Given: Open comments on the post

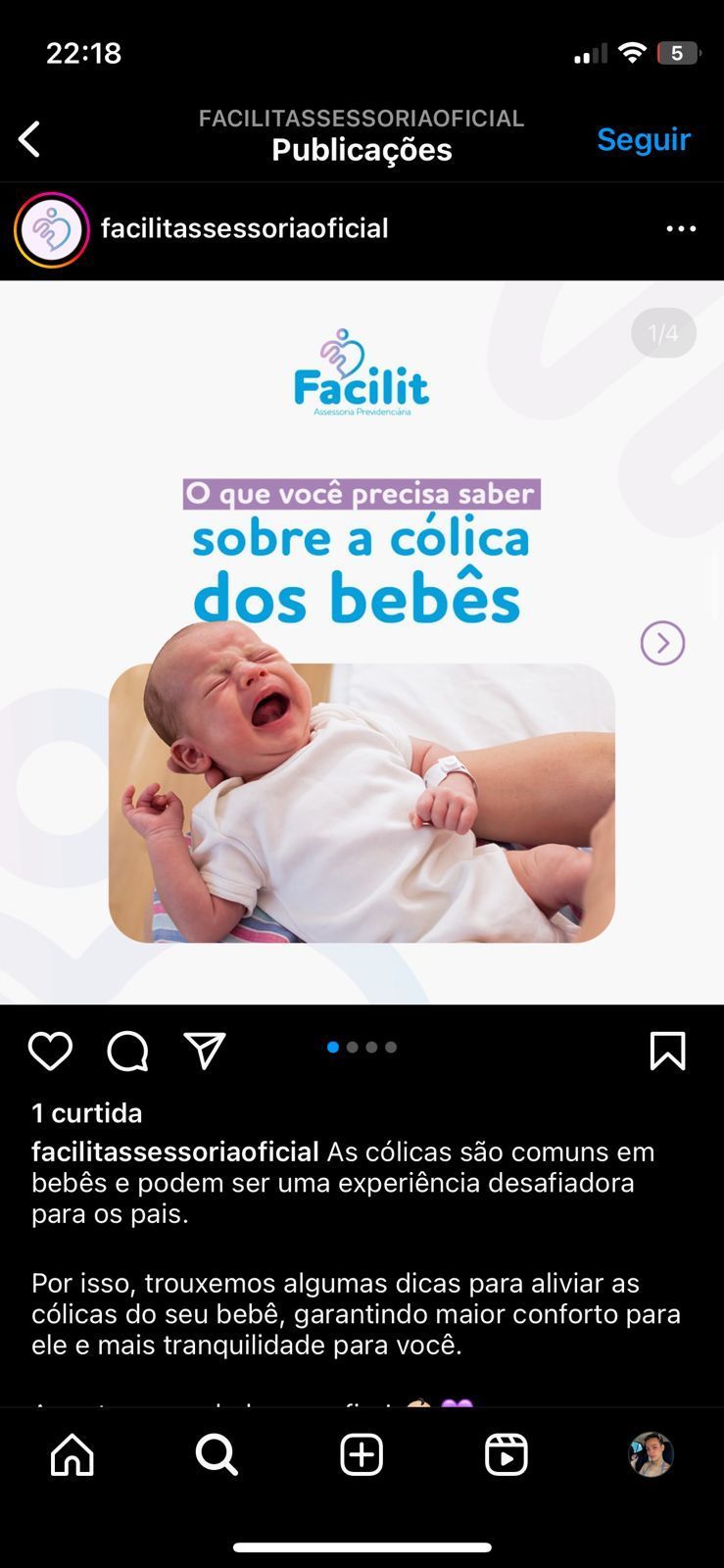Looking at the screenshot, I should click(127, 1051).
